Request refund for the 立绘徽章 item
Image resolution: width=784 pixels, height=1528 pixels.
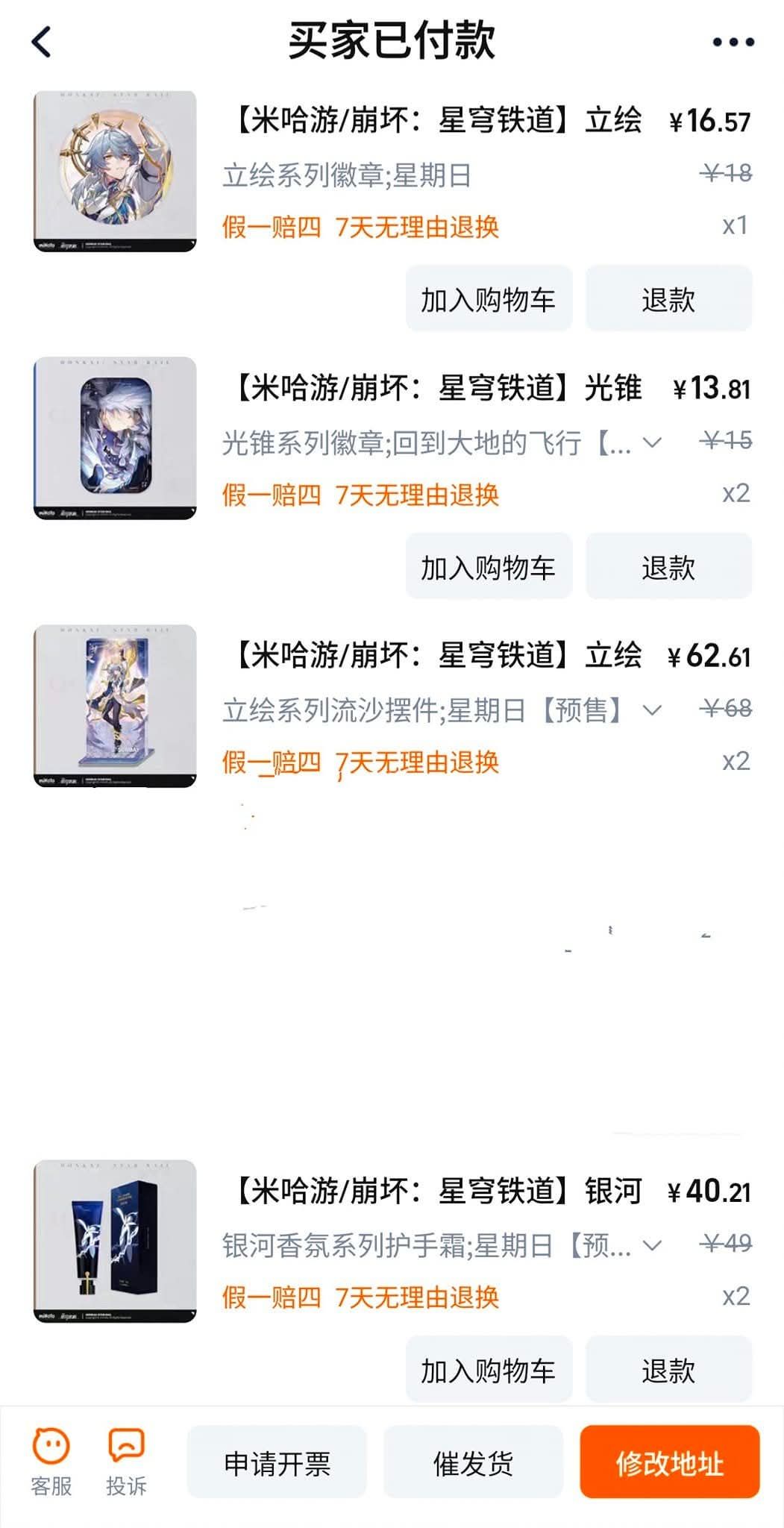coord(670,298)
